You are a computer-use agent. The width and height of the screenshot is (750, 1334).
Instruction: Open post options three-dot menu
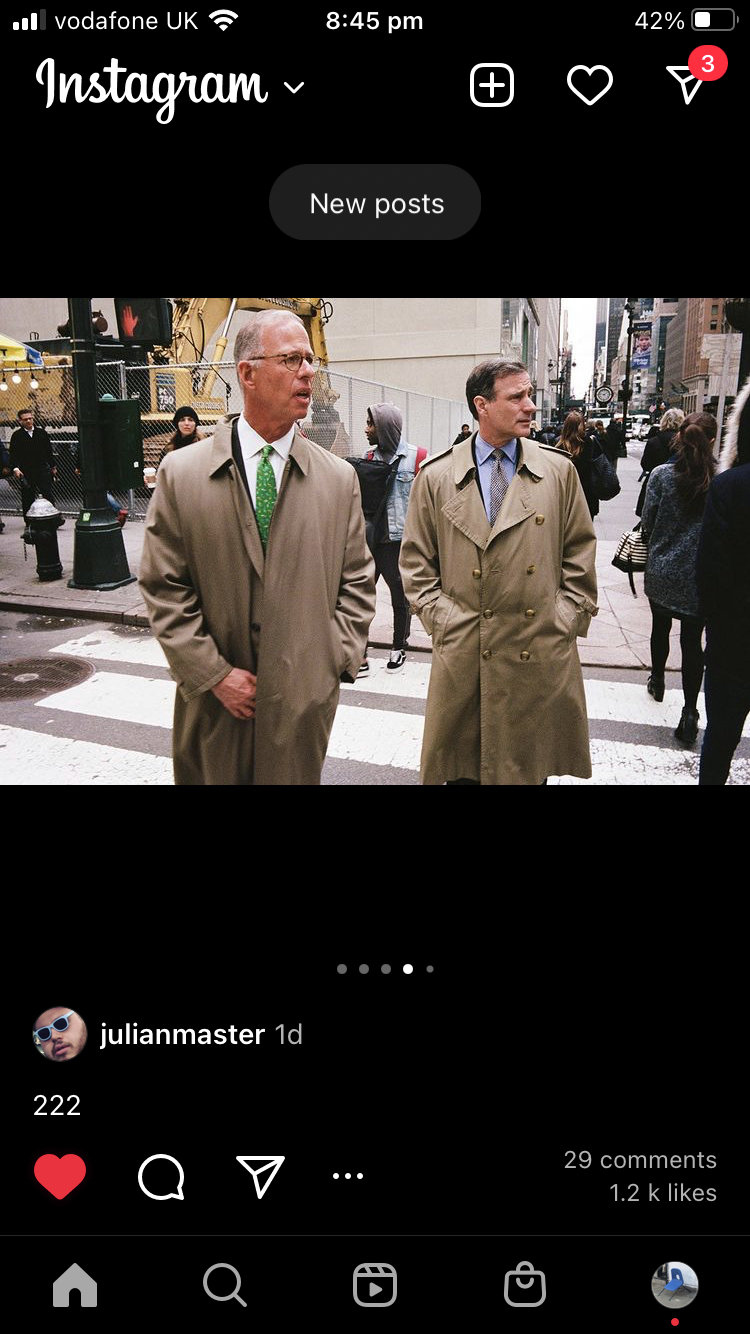[348, 1176]
